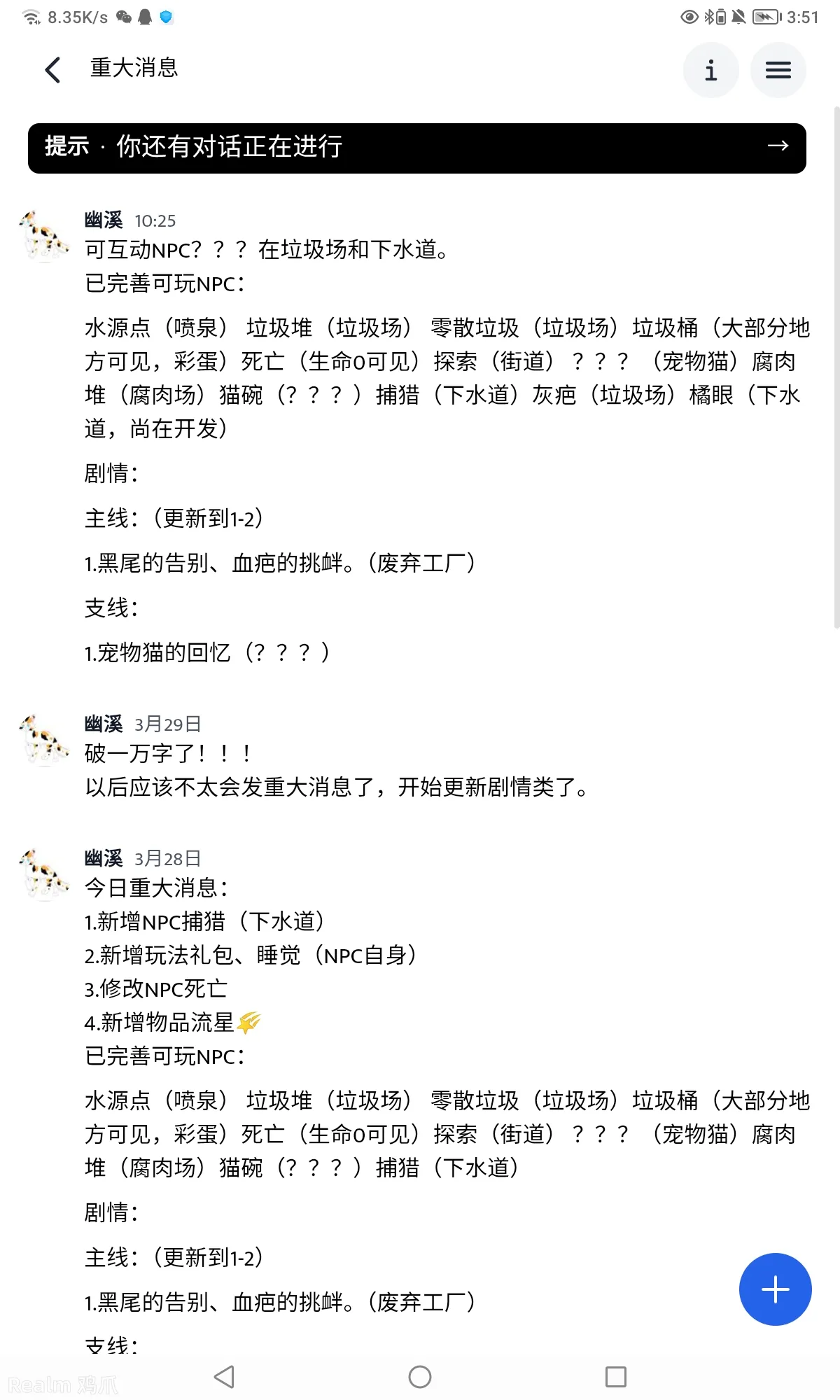Tap system home button

tap(419, 1377)
